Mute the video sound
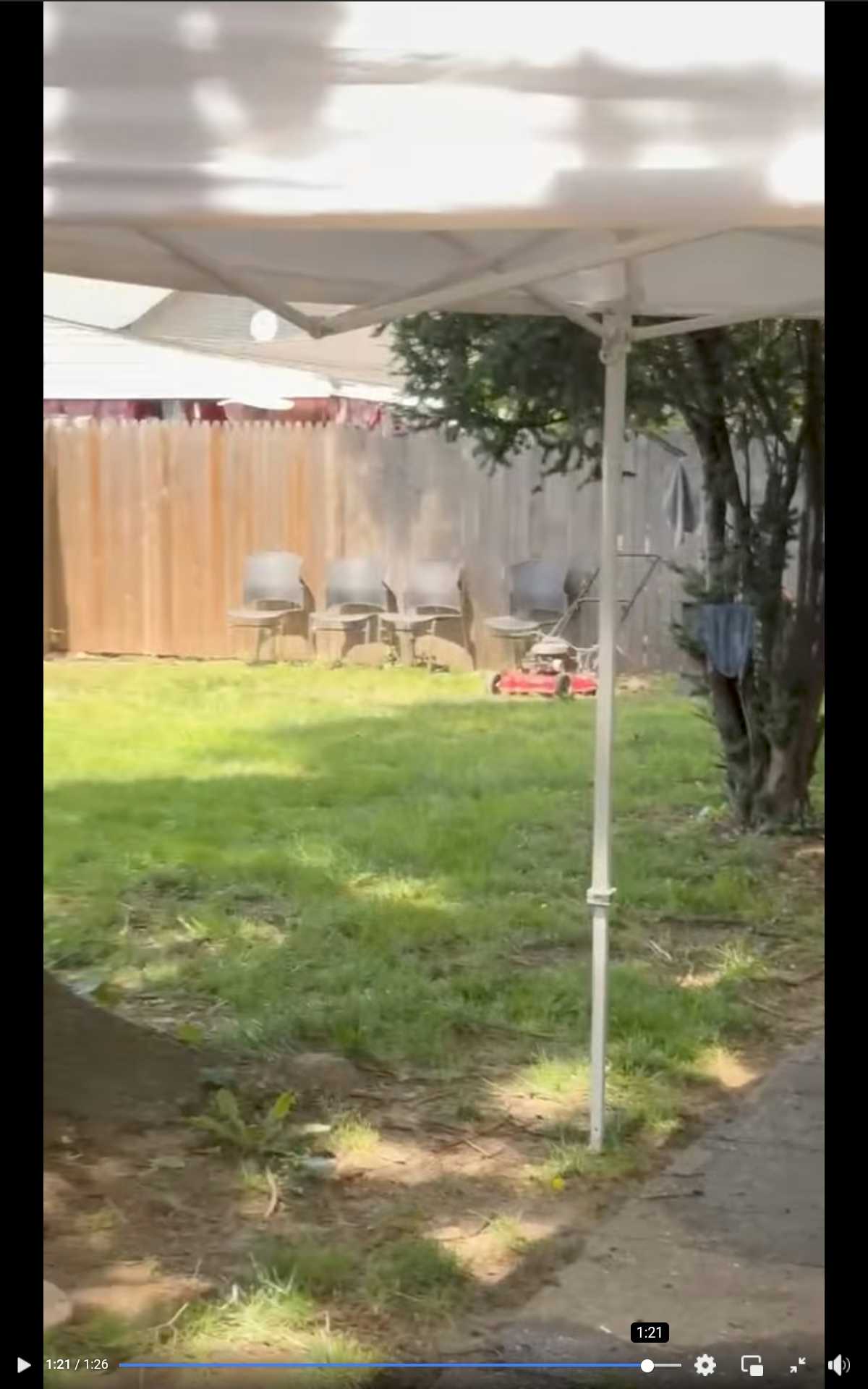This screenshot has height=1389, width=868. 839,1365
